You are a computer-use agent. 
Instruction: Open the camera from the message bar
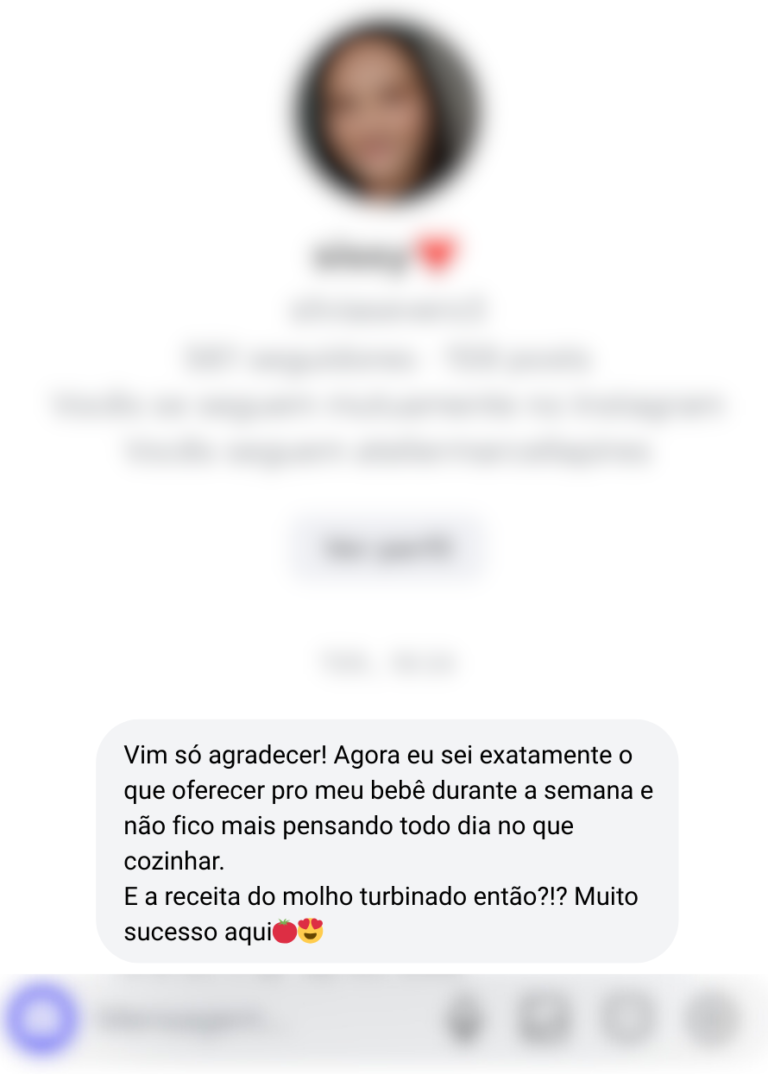point(41,1019)
